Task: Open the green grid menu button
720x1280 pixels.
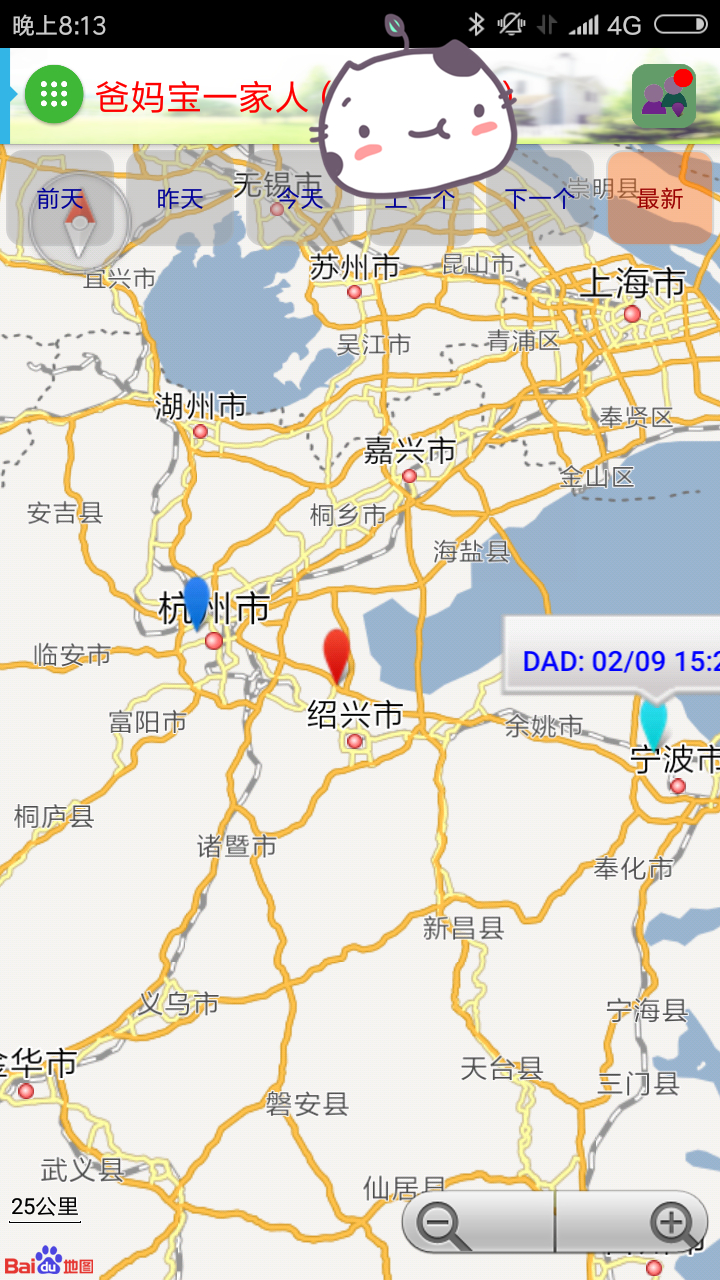Action: (x=54, y=96)
